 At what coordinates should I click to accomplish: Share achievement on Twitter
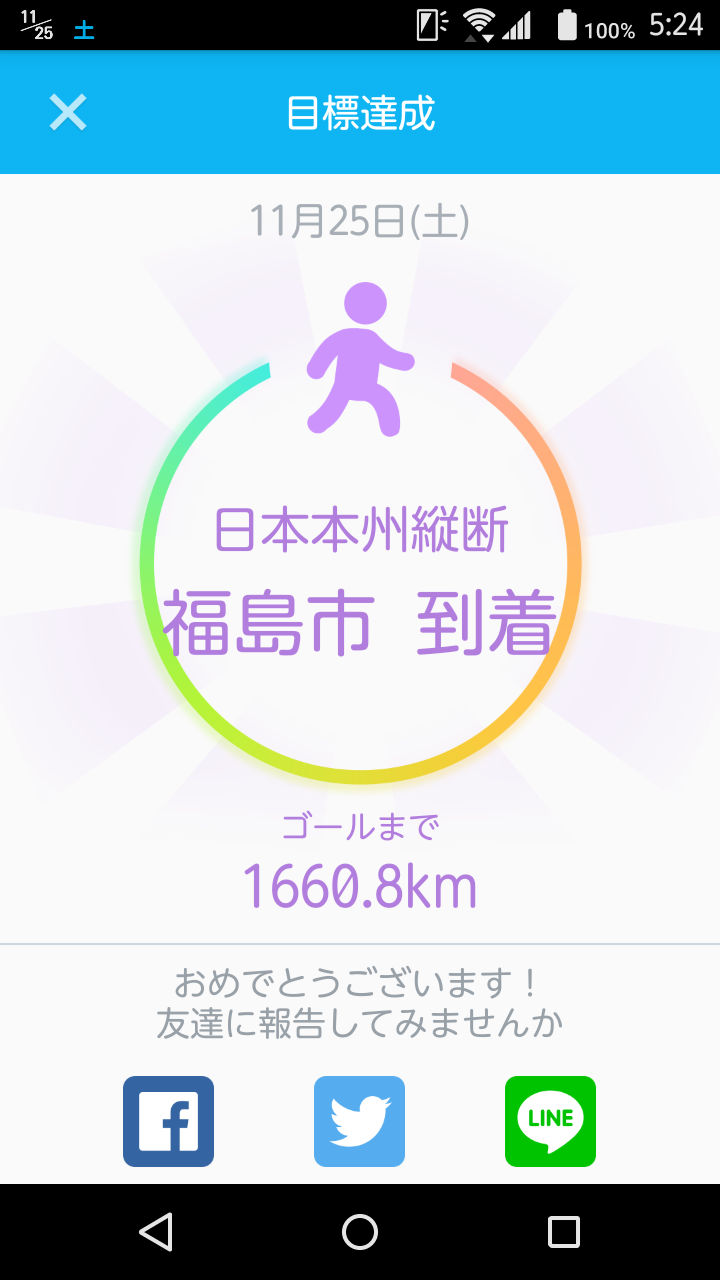tap(359, 1121)
